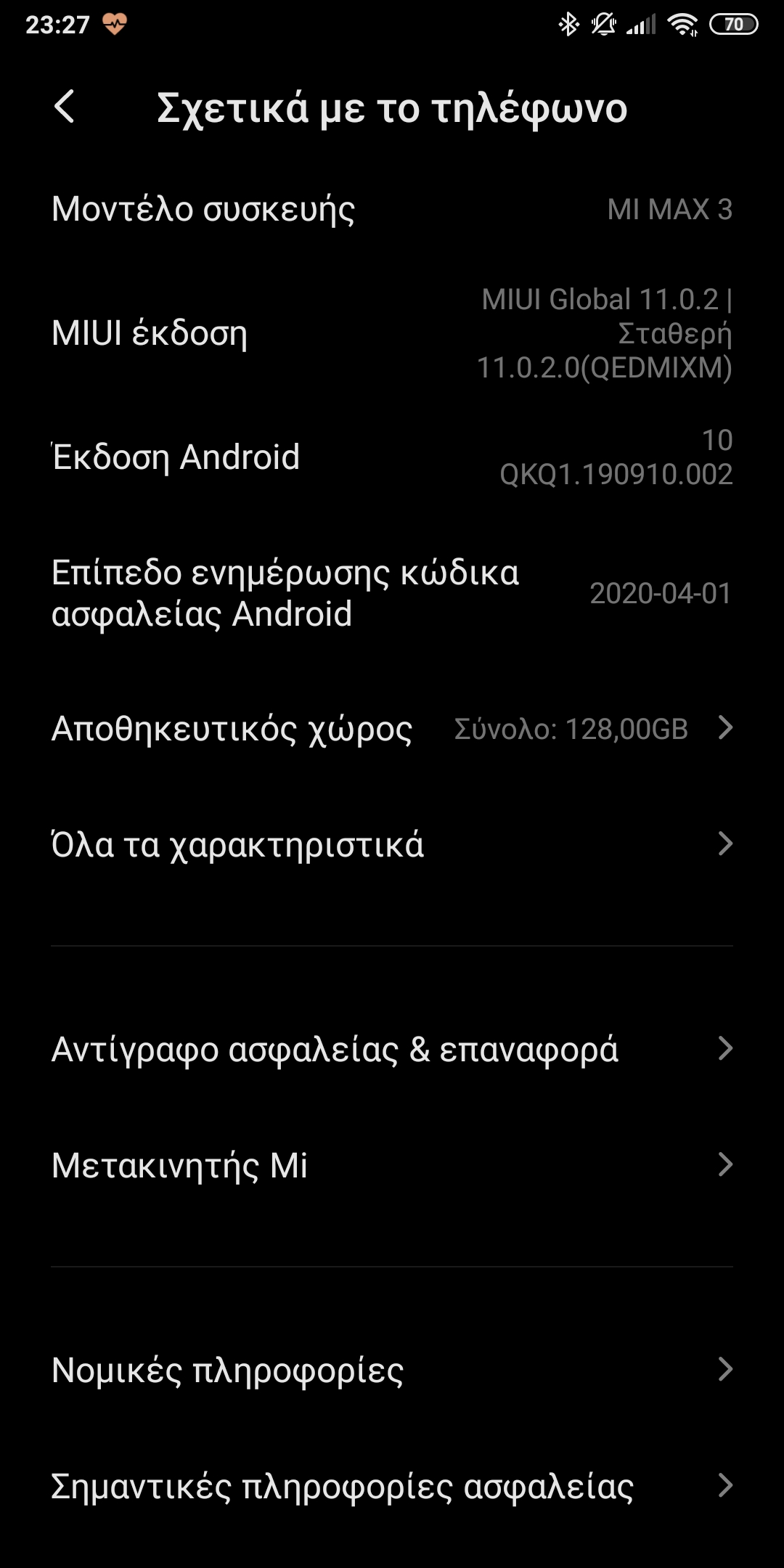Open Αντίγραφο ασφαλείας & επαναφορά
The height and width of the screenshot is (1568, 784).
click(x=392, y=1049)
